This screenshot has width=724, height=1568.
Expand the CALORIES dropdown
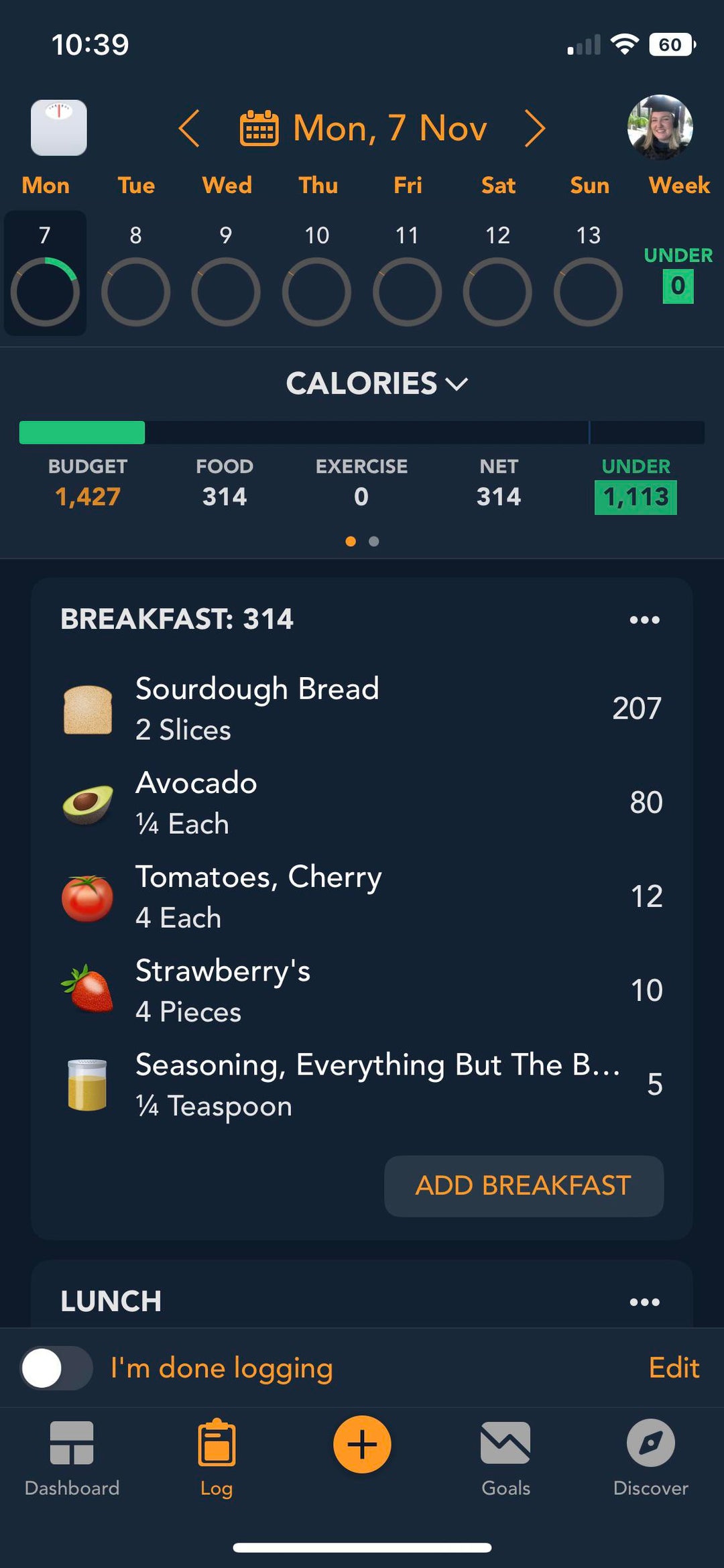coord(377,383)
